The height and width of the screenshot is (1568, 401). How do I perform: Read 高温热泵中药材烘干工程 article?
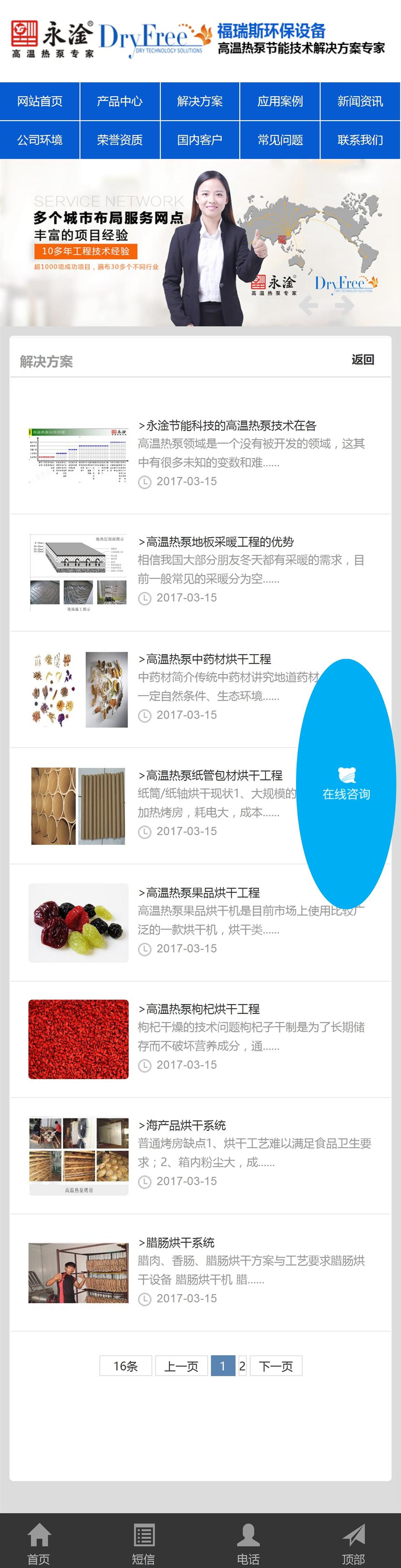[204, 658]
